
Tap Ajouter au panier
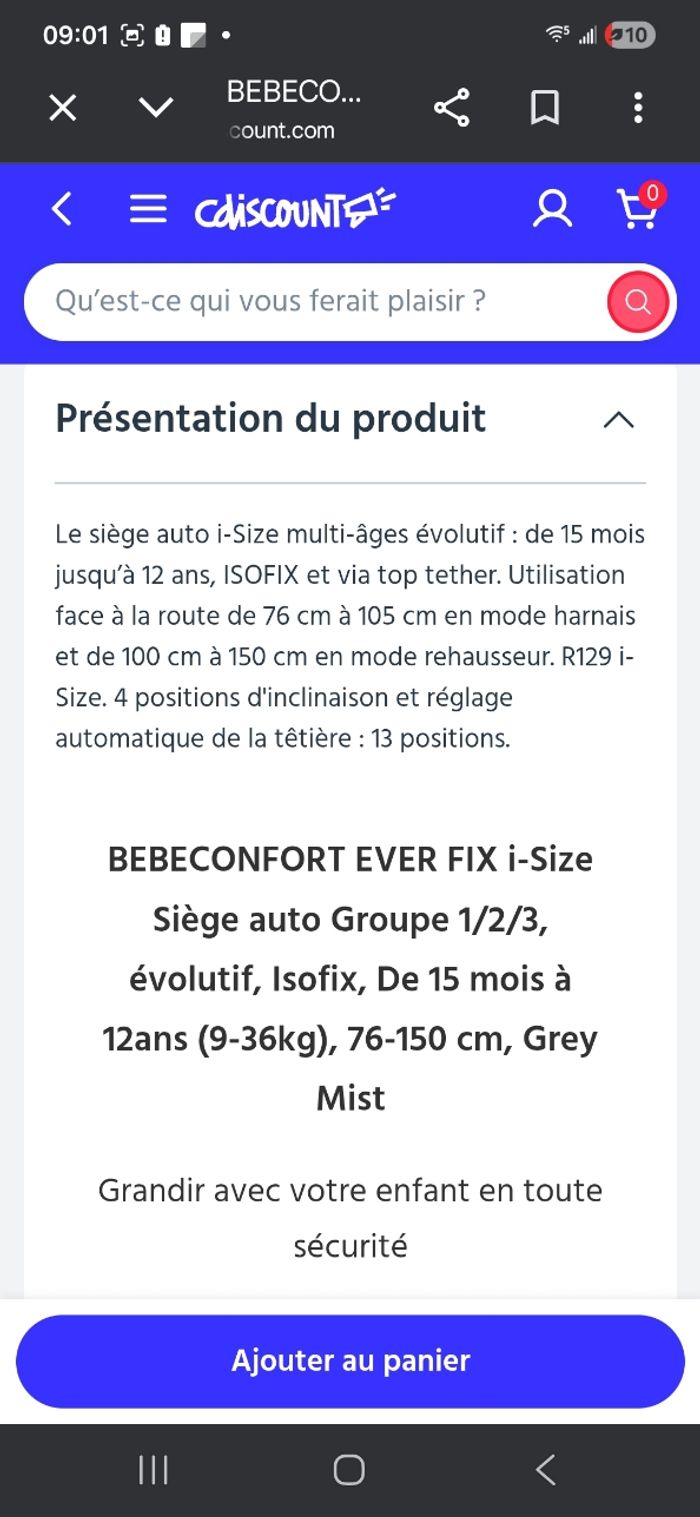click(350, 1361)
